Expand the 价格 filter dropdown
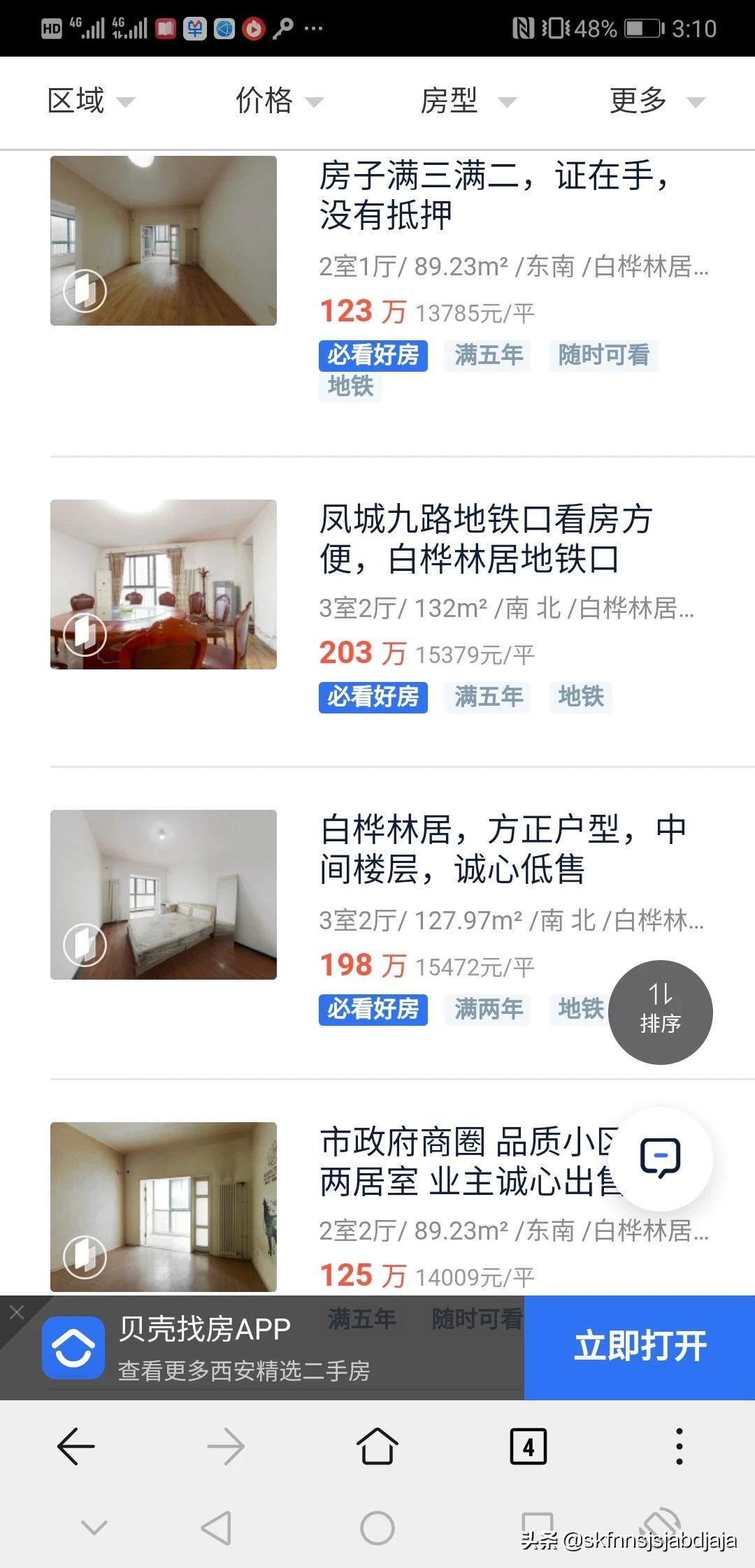The height and width of the screenshot is (1568, 755). pos(280,101)
